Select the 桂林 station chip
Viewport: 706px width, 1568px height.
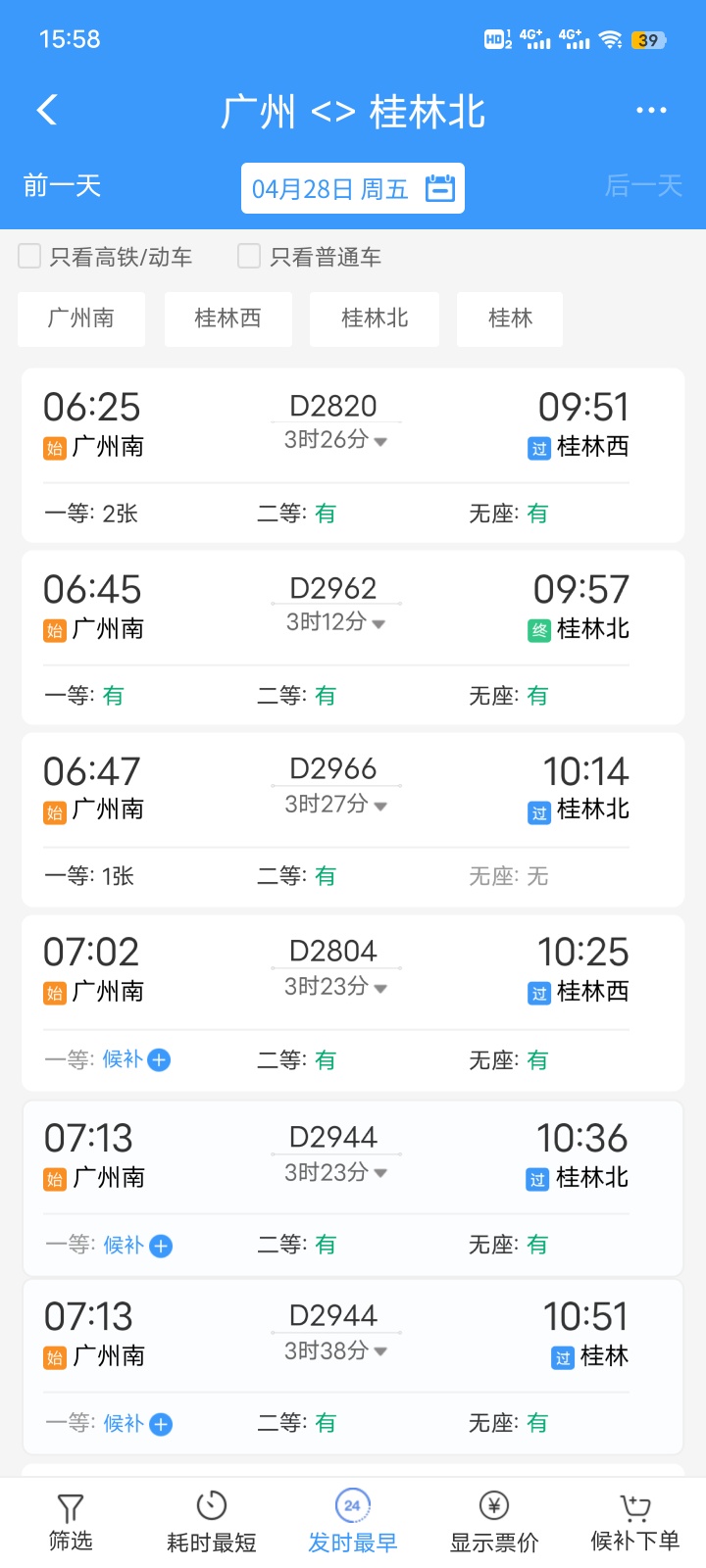coord(510,318)
